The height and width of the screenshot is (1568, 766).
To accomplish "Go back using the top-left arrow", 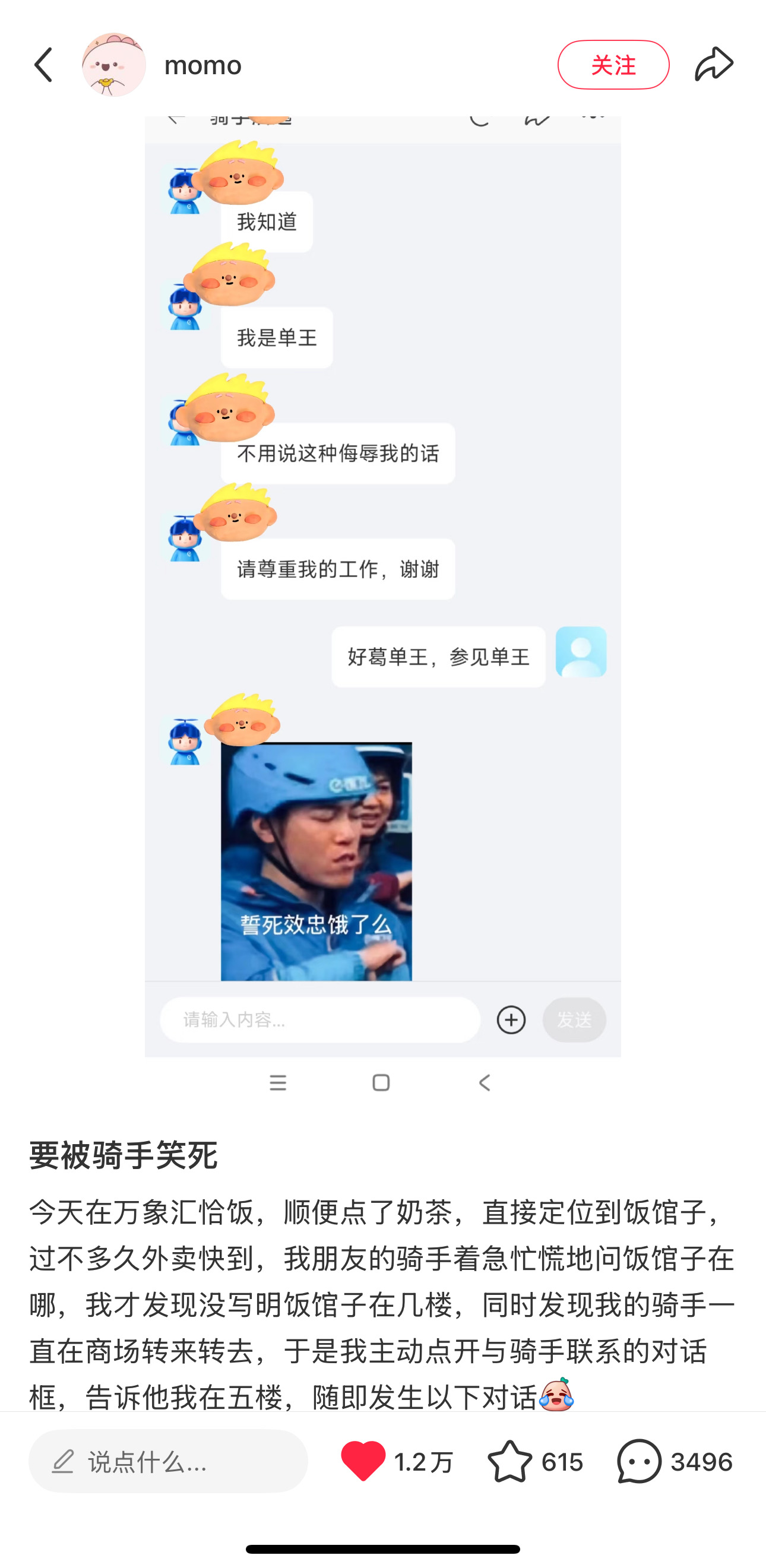I will coord(44,65).
